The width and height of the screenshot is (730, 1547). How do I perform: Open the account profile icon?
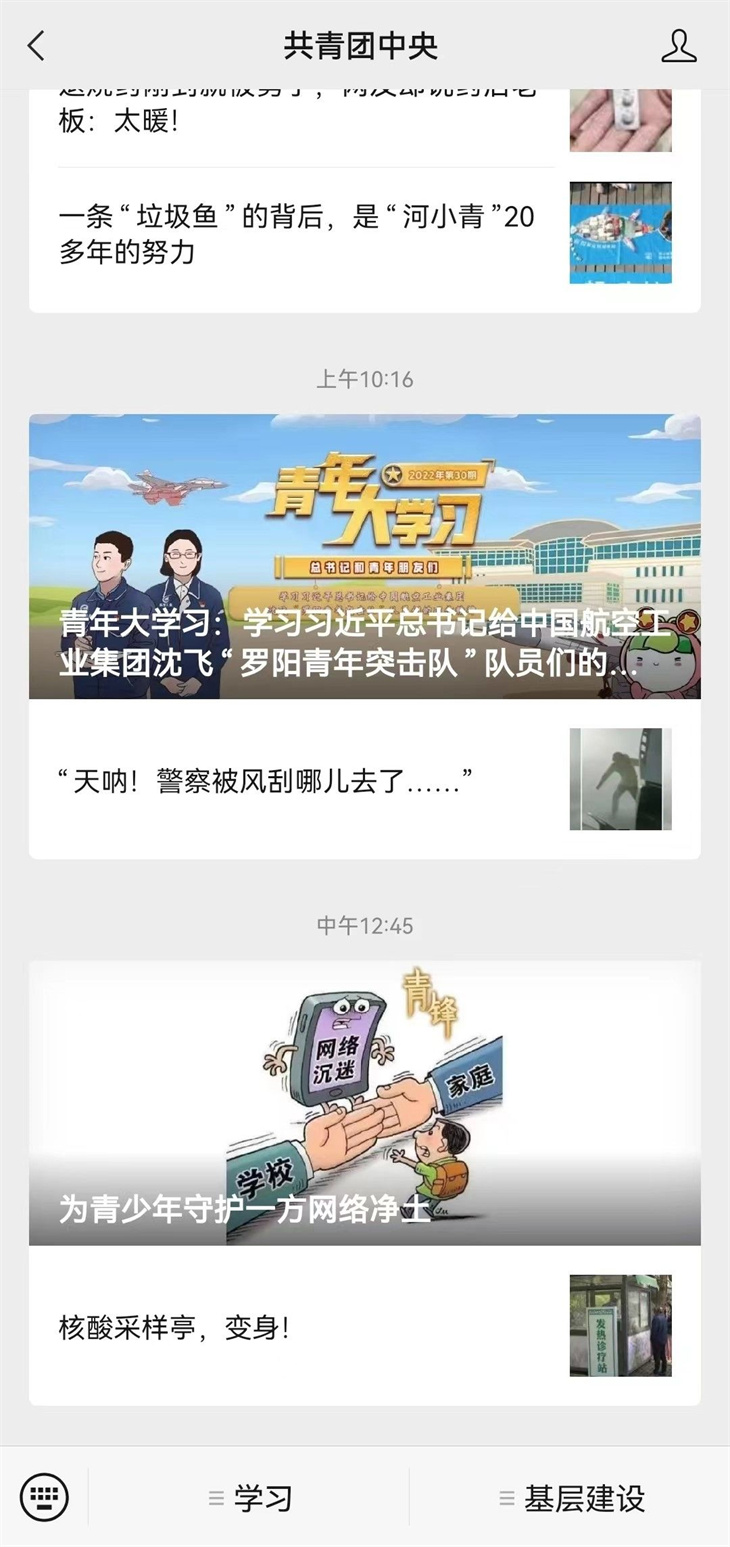click(679, 46)
